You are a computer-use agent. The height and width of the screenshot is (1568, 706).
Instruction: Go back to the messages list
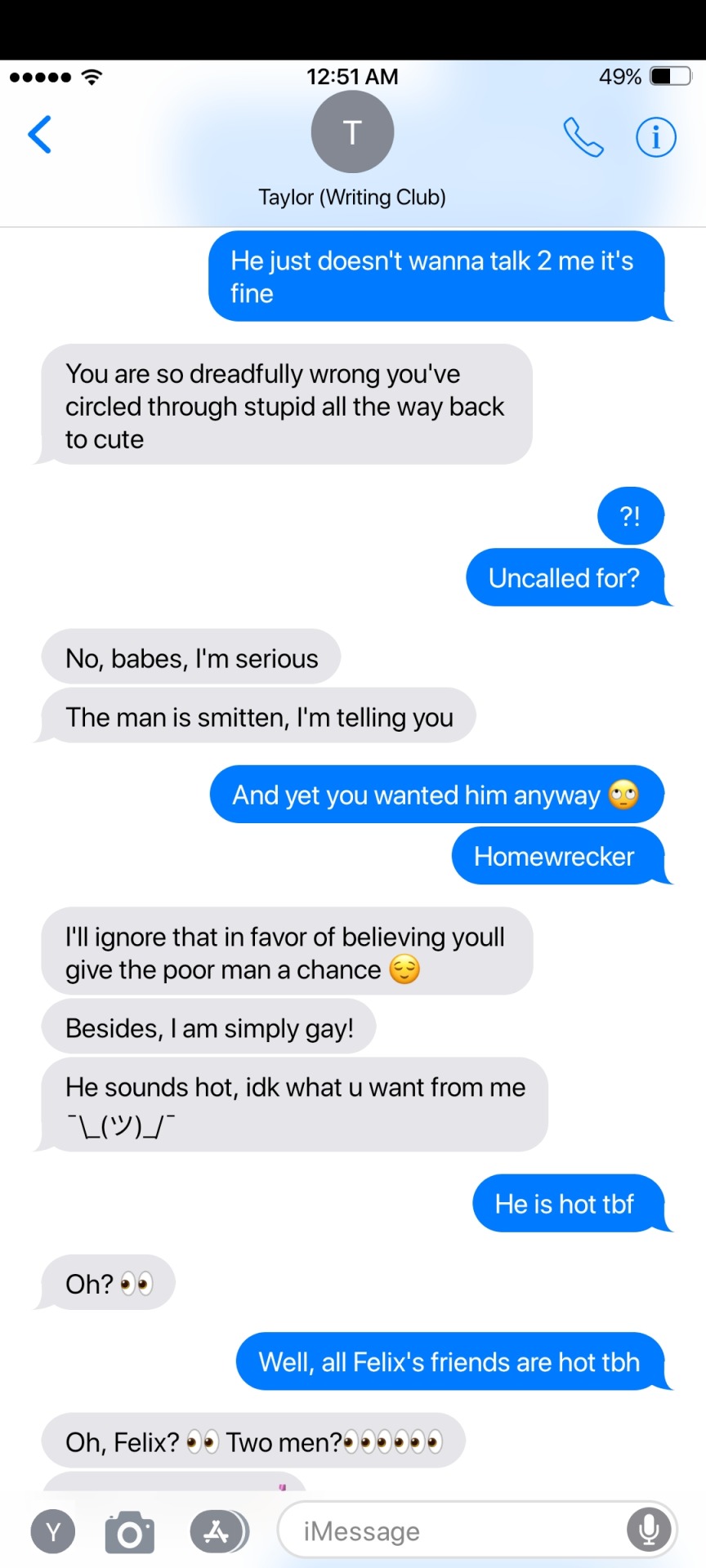[x=39, y=135]
